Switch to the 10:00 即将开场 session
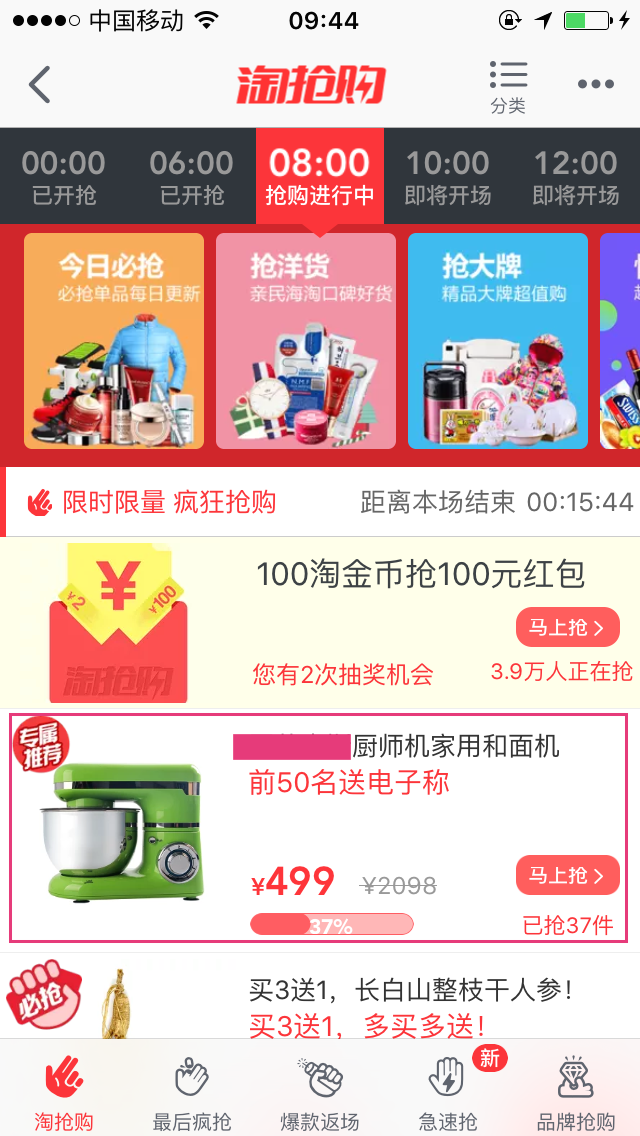Screen dimensions: 640x1136 pos(447,176)
